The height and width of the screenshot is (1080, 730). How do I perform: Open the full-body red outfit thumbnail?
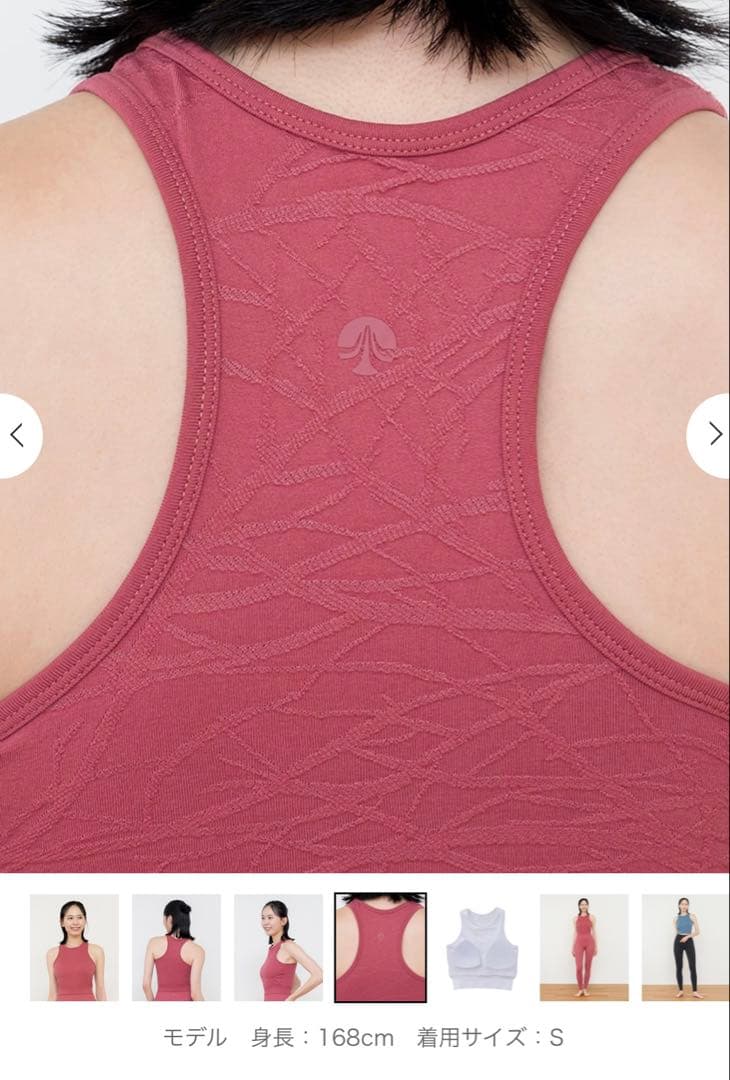584,947
